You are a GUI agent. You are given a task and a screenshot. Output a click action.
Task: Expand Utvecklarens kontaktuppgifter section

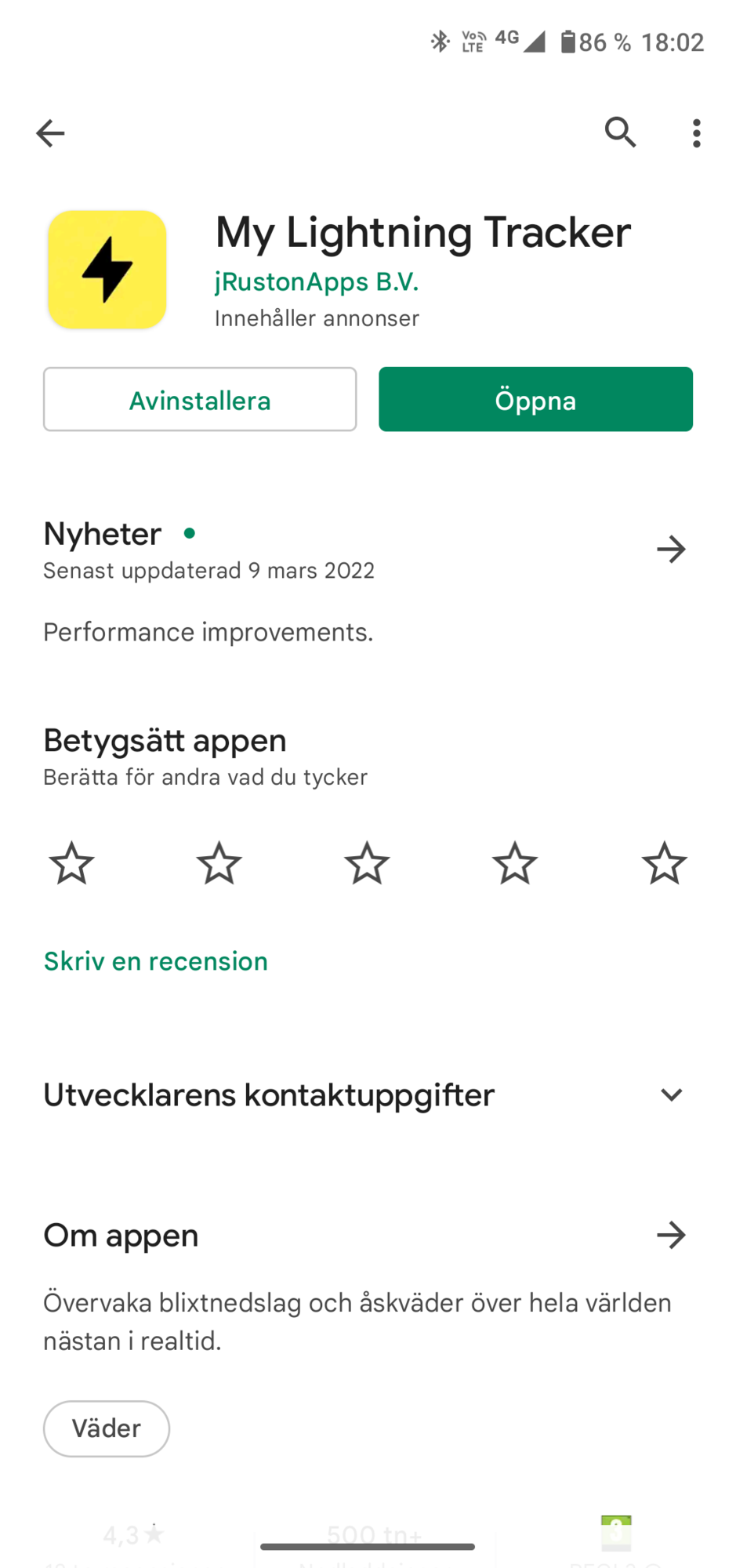click(368, 1094)
